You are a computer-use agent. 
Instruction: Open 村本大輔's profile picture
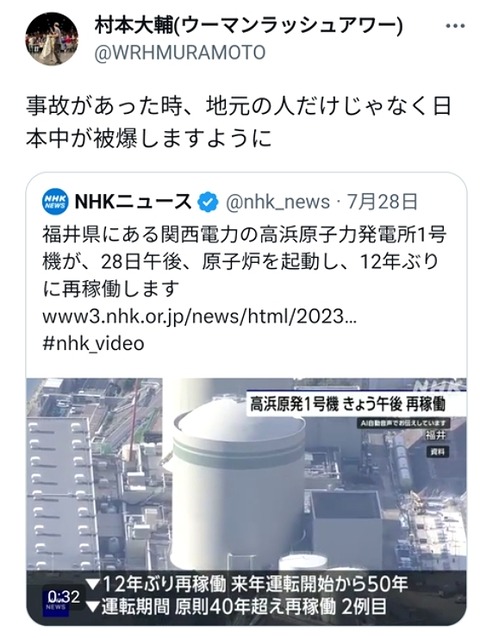[x=52, y=39]
